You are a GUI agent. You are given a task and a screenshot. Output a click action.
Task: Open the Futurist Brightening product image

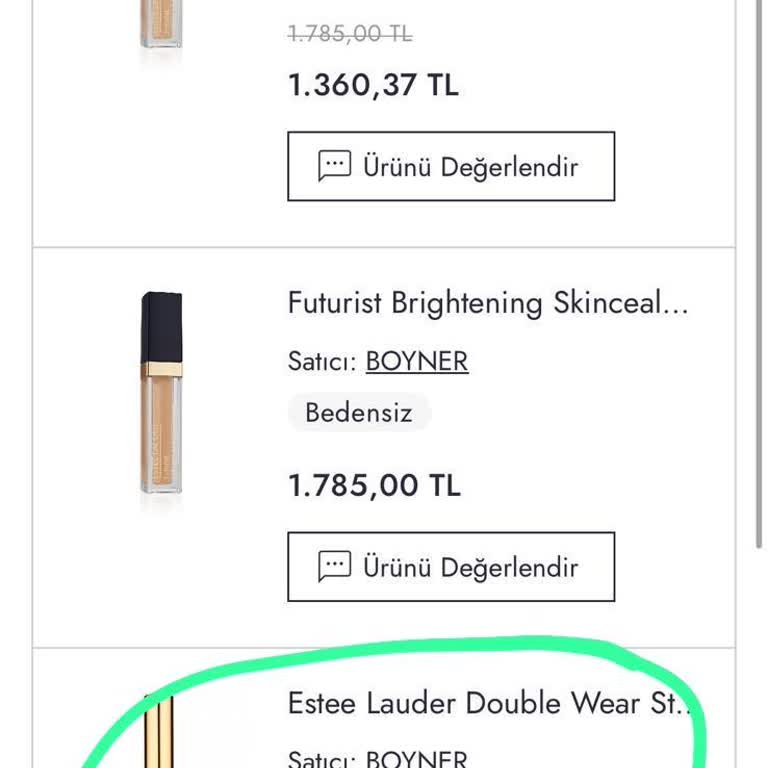161,394
